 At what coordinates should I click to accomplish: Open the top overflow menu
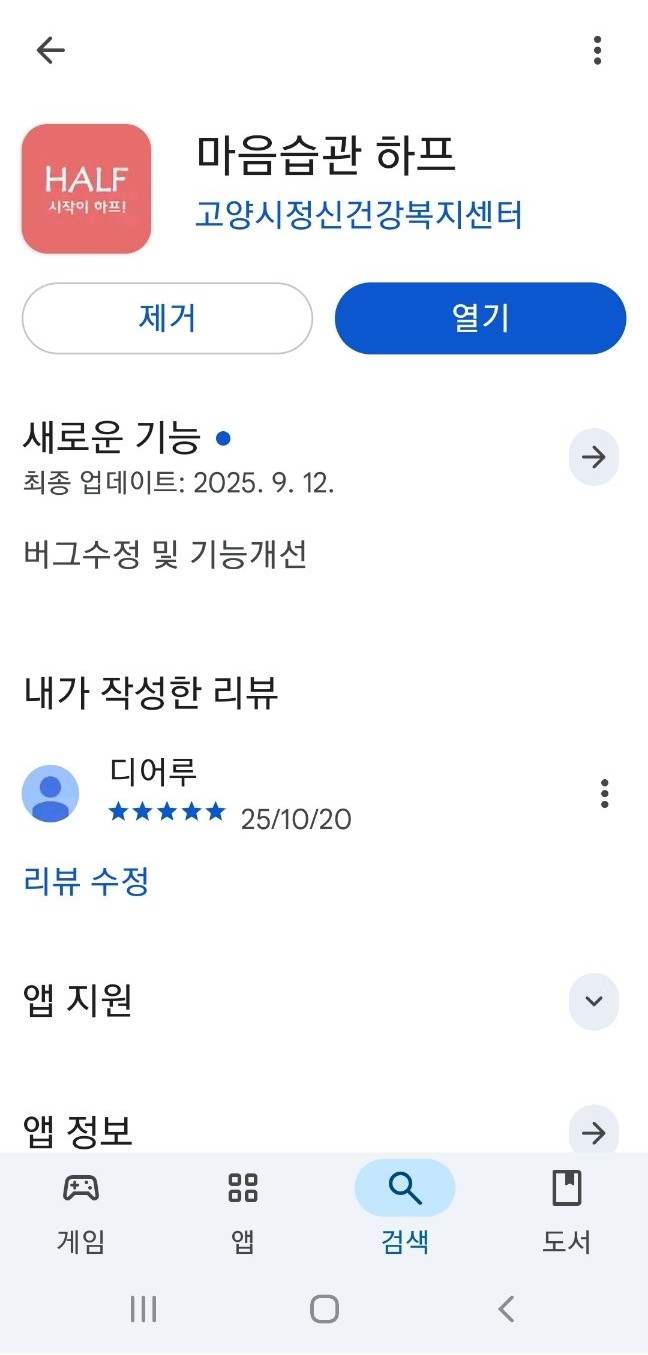597,50
